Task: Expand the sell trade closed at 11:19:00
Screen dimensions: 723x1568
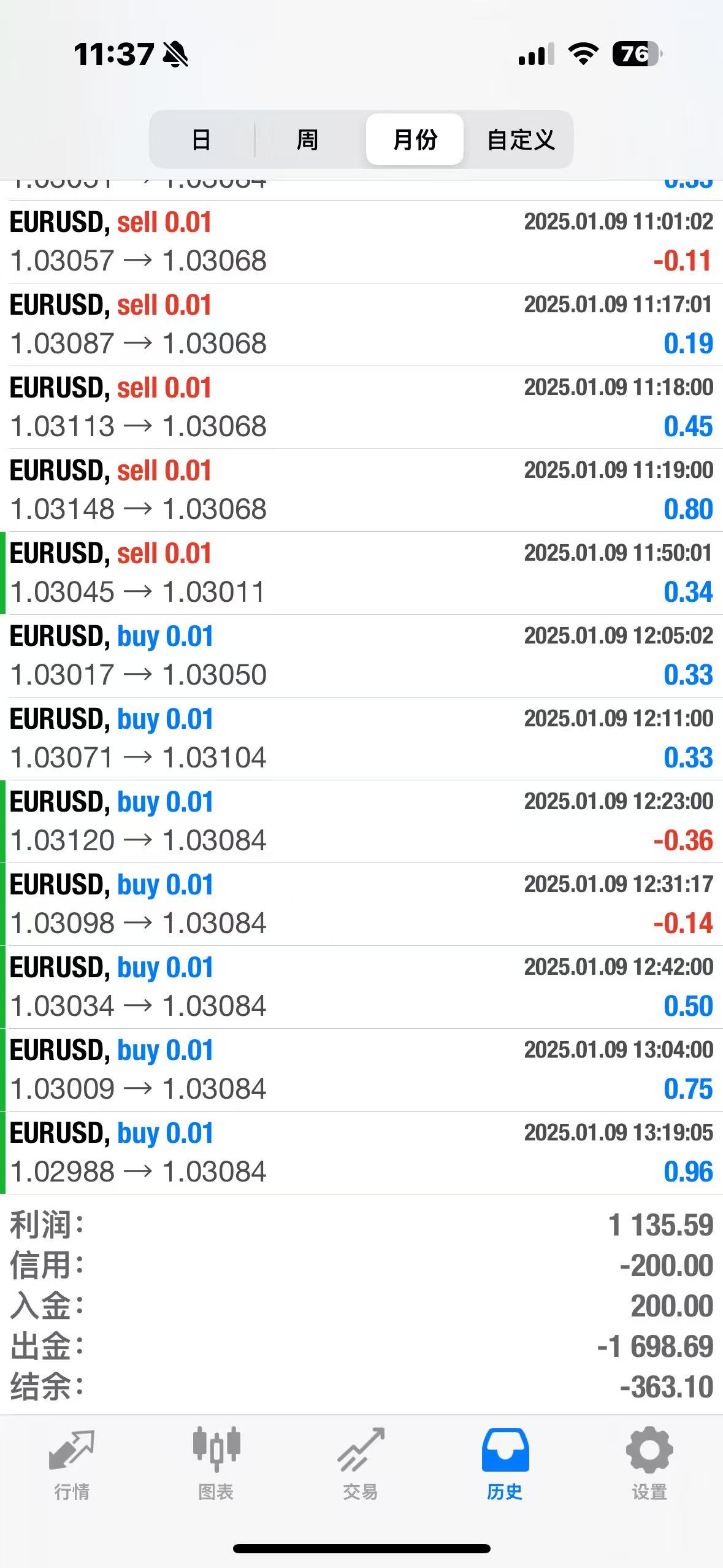Action: tap(361, 490)
